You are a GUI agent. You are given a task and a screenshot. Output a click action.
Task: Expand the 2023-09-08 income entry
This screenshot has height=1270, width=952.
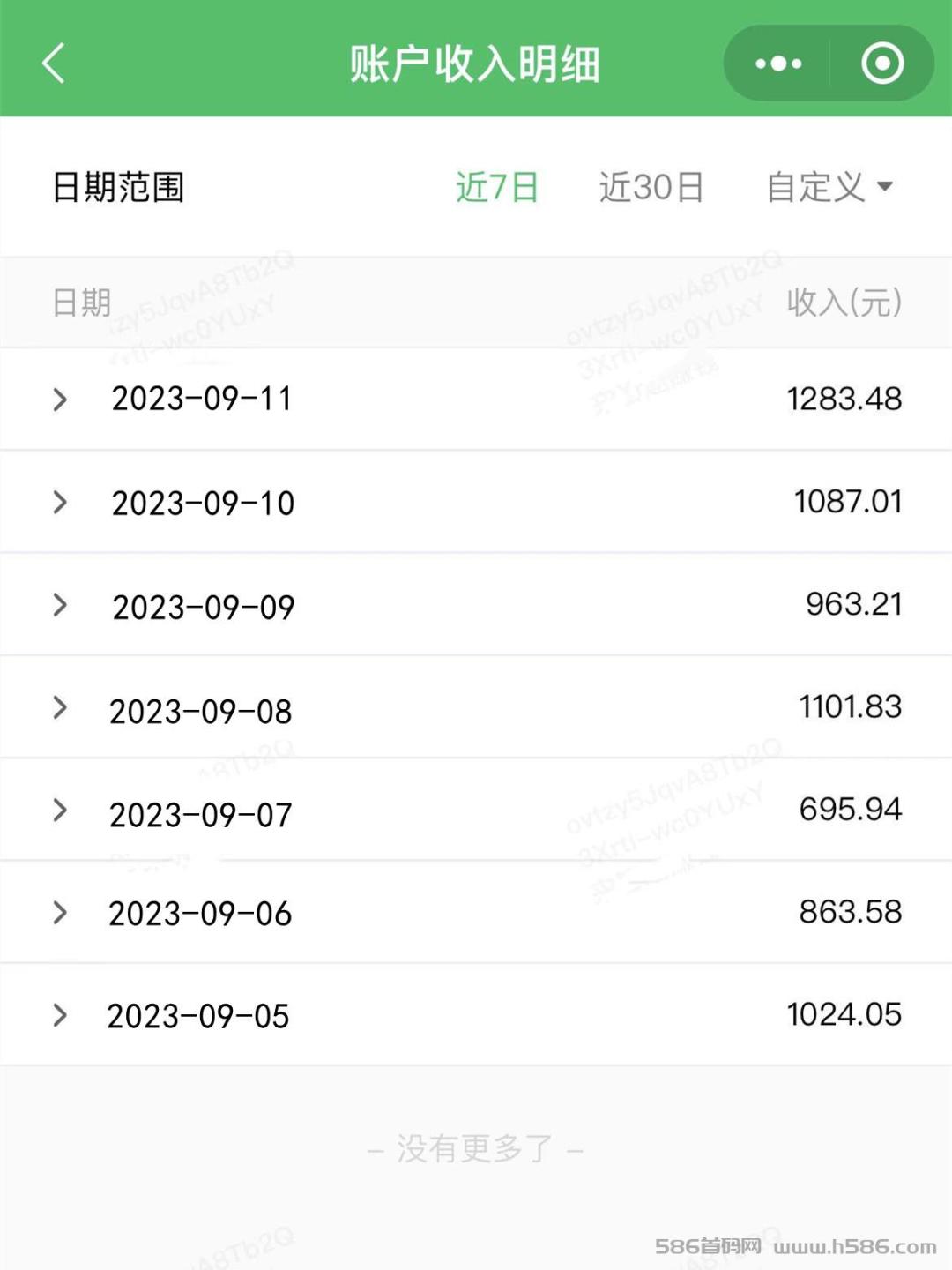pos(61,707)
